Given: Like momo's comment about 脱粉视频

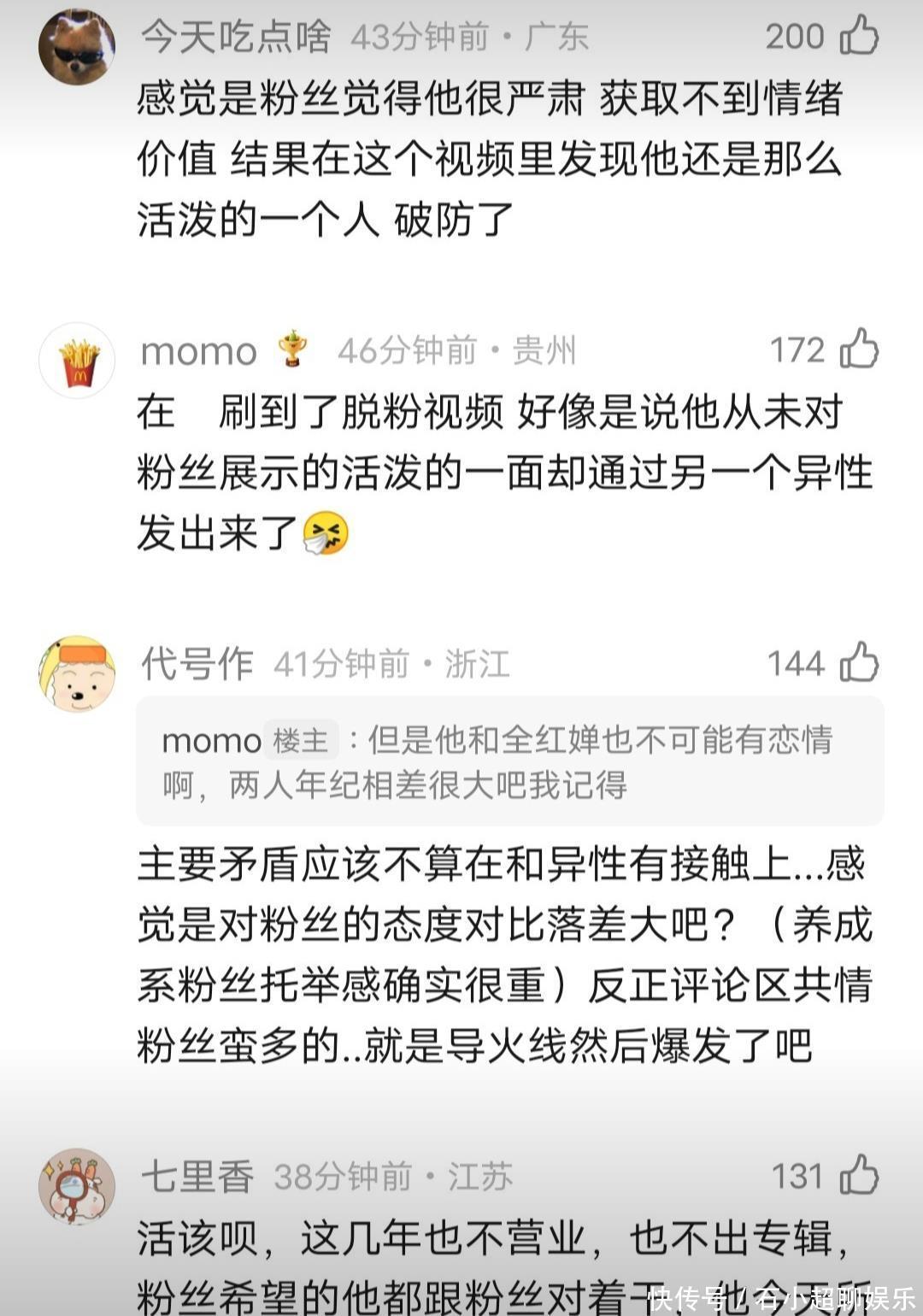Looking at the screenshot, I should (x=859, y=350).
